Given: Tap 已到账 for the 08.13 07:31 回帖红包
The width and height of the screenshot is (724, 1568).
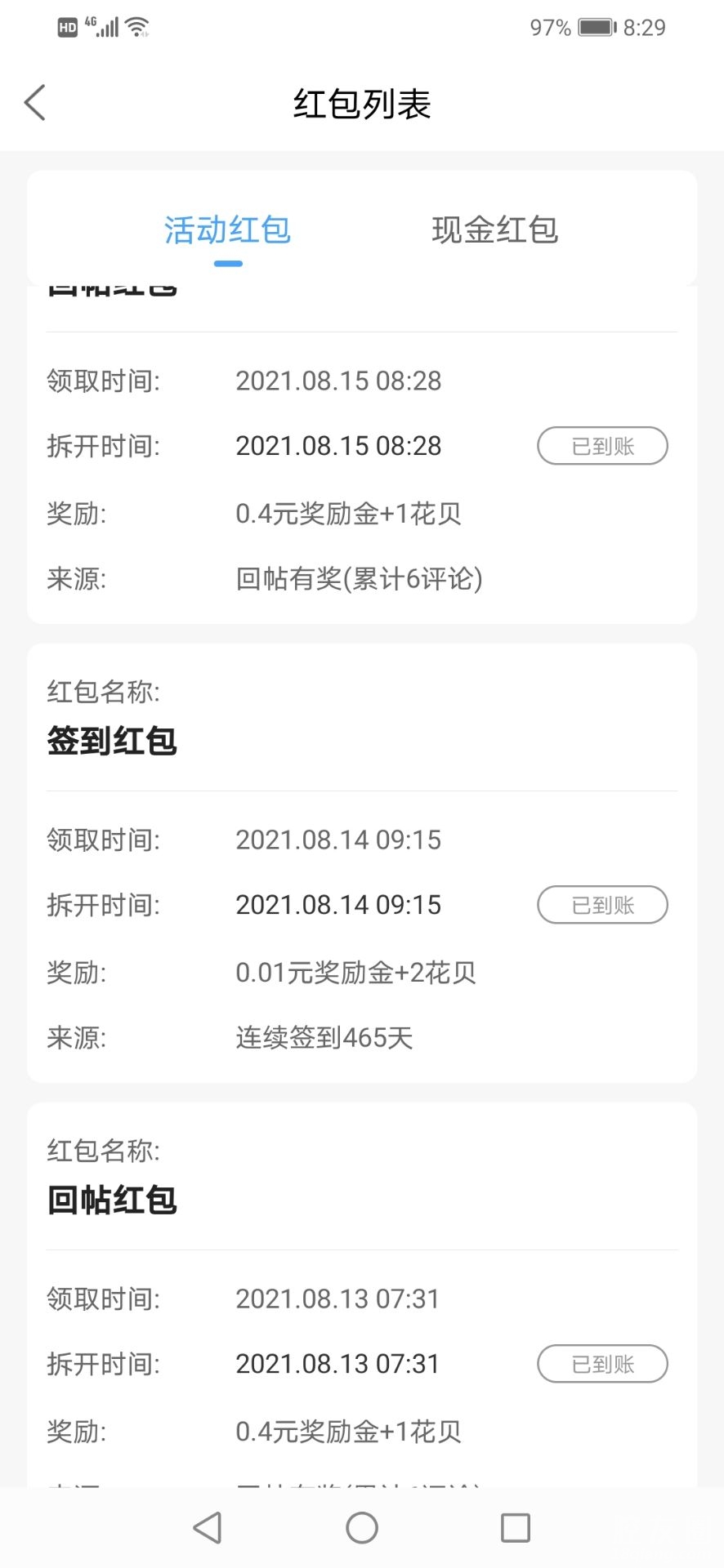Looking at the screenshot, I should pyautogui.click(x=602, y=1364).
